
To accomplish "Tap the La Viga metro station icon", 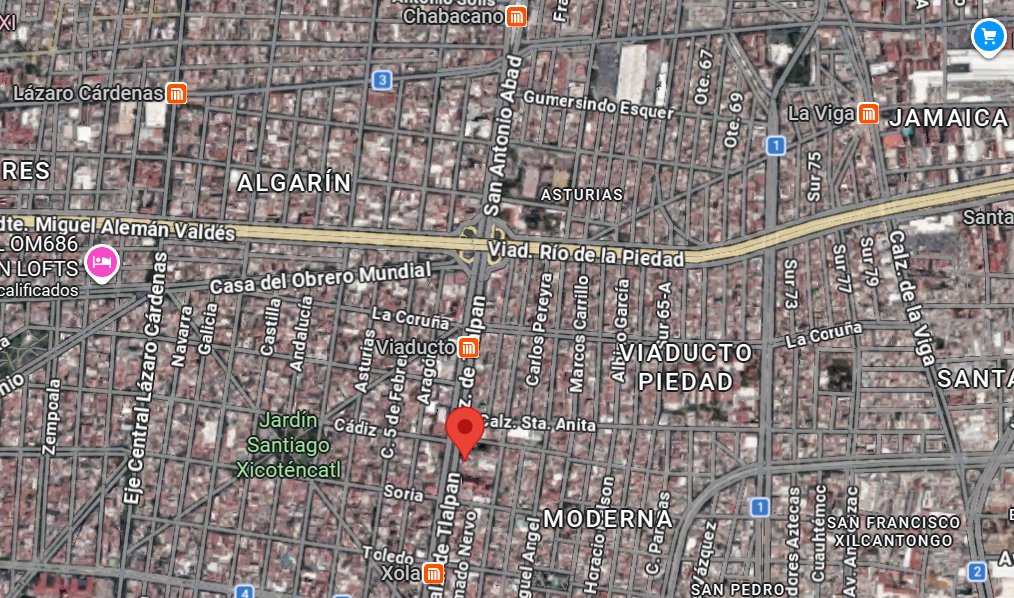I will (868, 113).
